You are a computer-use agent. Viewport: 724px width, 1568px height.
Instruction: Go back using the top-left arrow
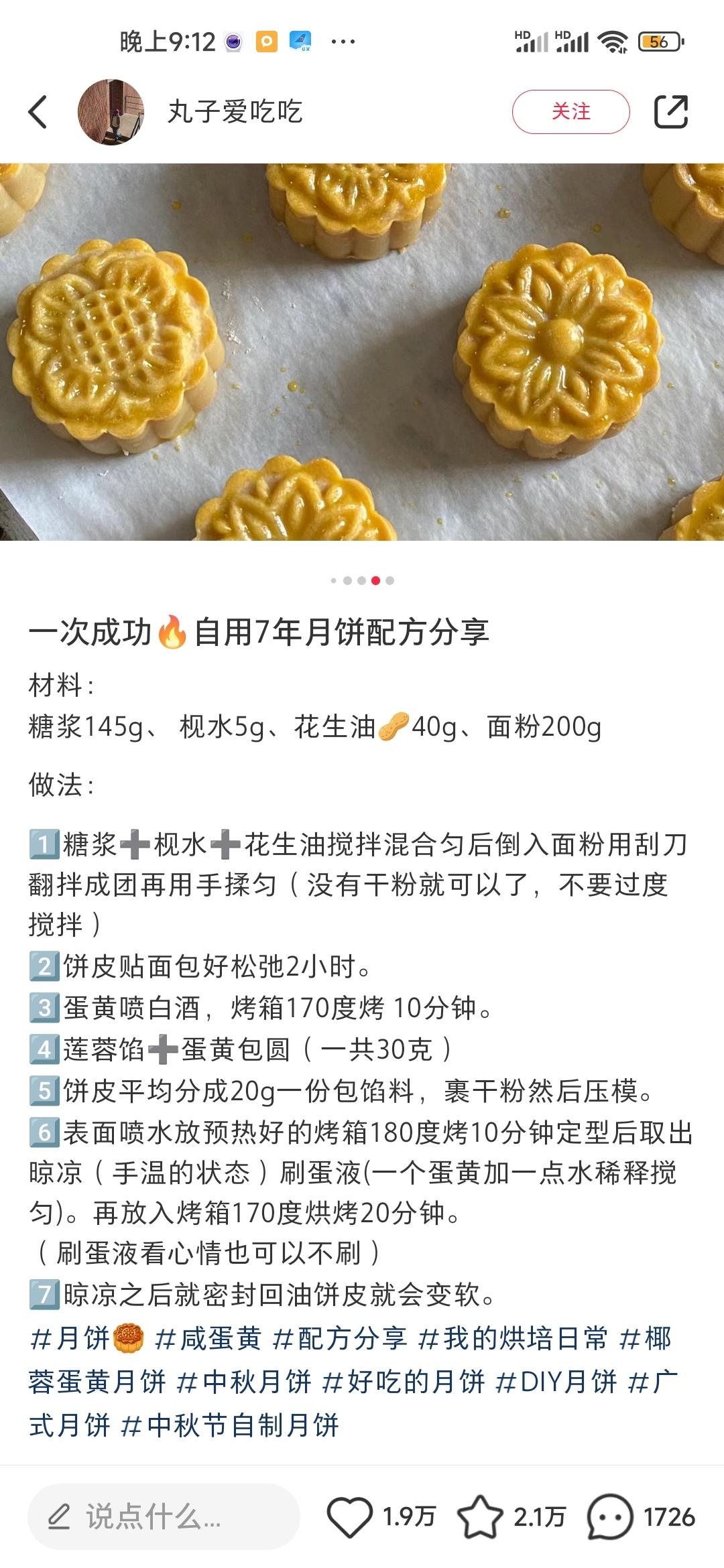[38, 111]
